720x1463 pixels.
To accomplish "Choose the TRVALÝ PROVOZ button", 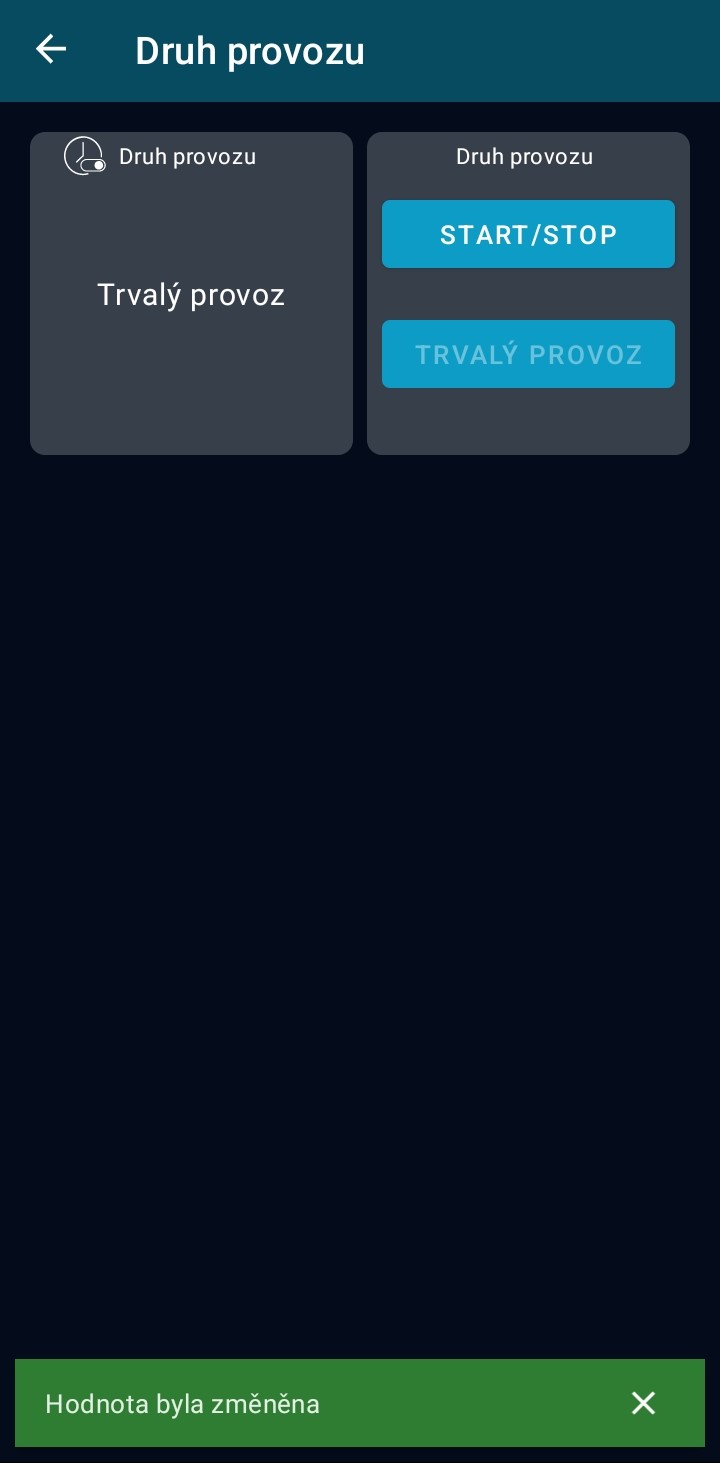I will 528,354.
